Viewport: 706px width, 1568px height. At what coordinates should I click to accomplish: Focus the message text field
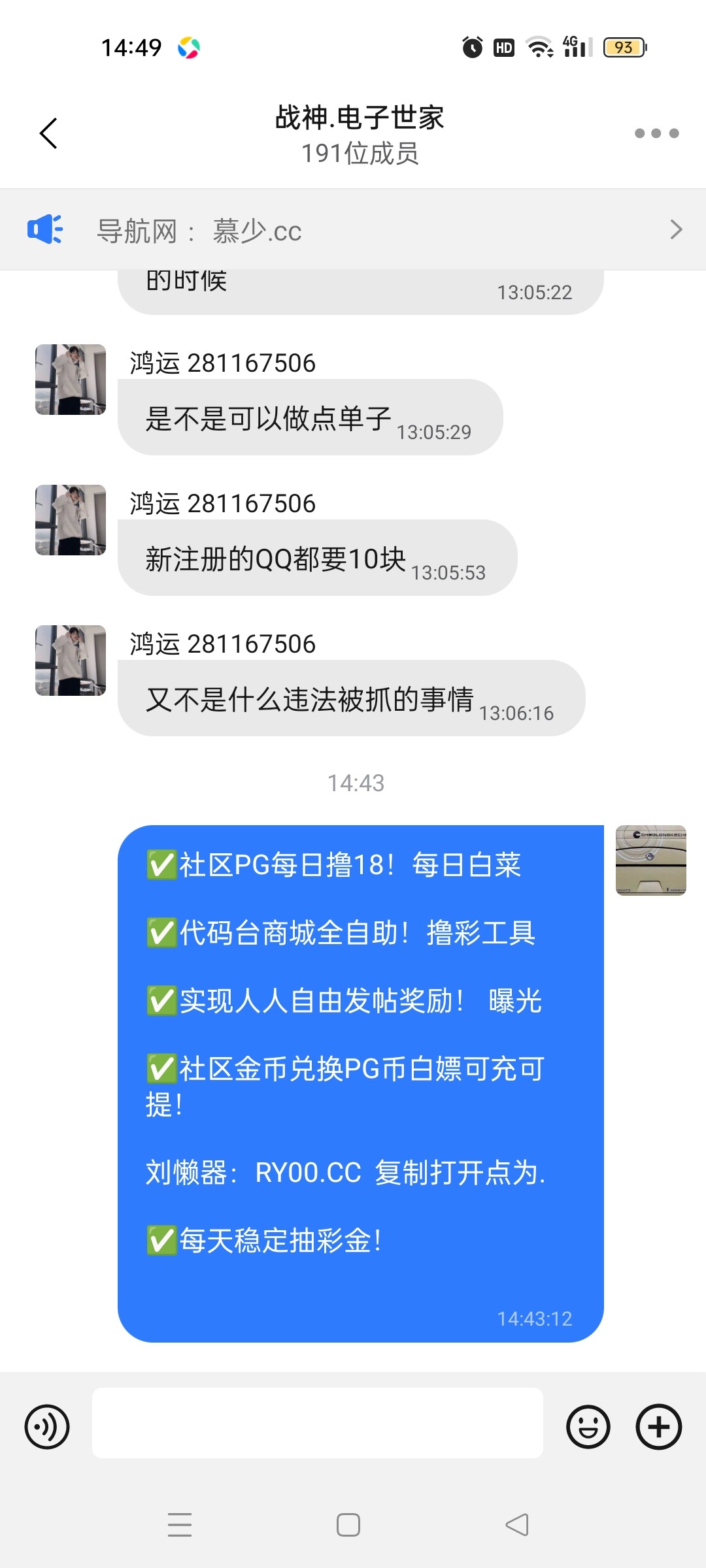click(317, 1423)
